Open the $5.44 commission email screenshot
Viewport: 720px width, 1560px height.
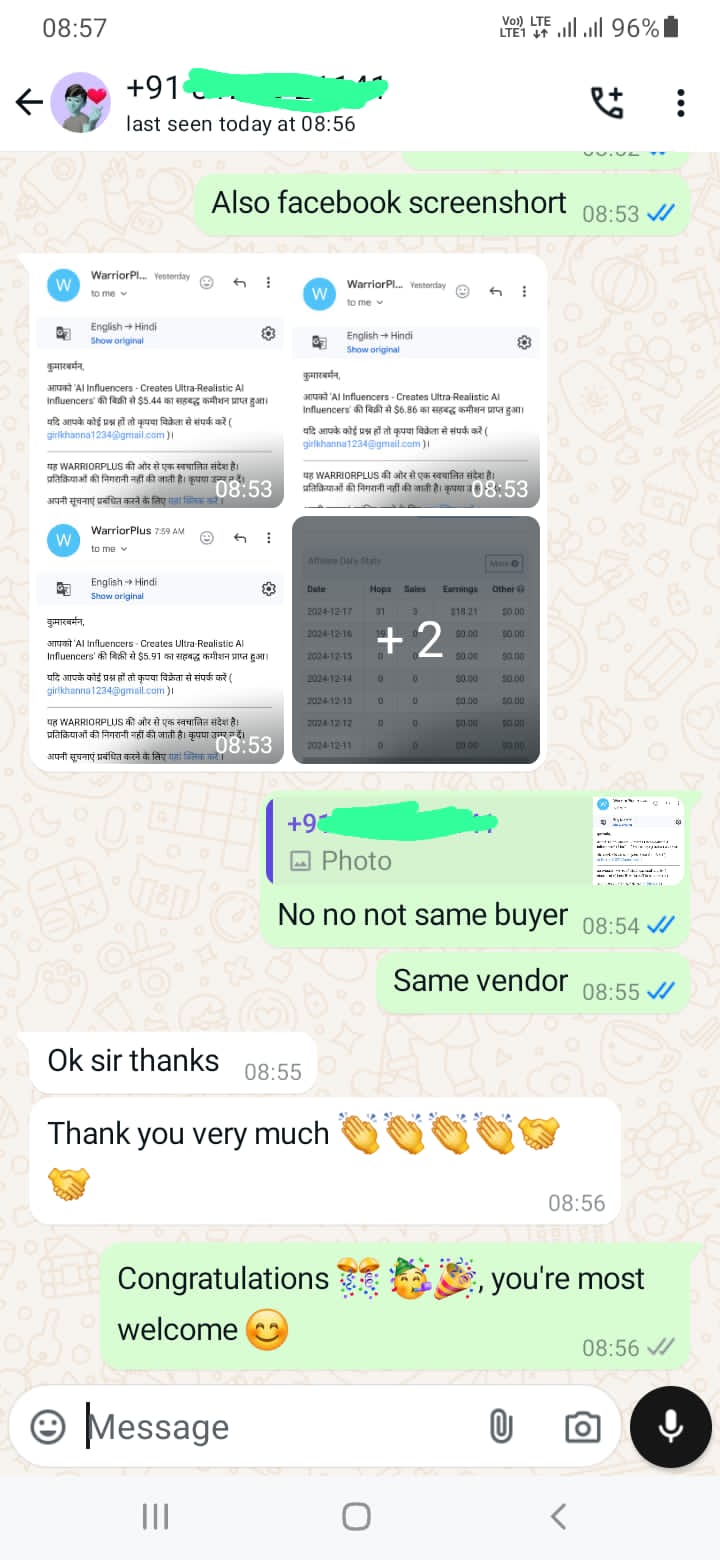click(x=157, y=384)
